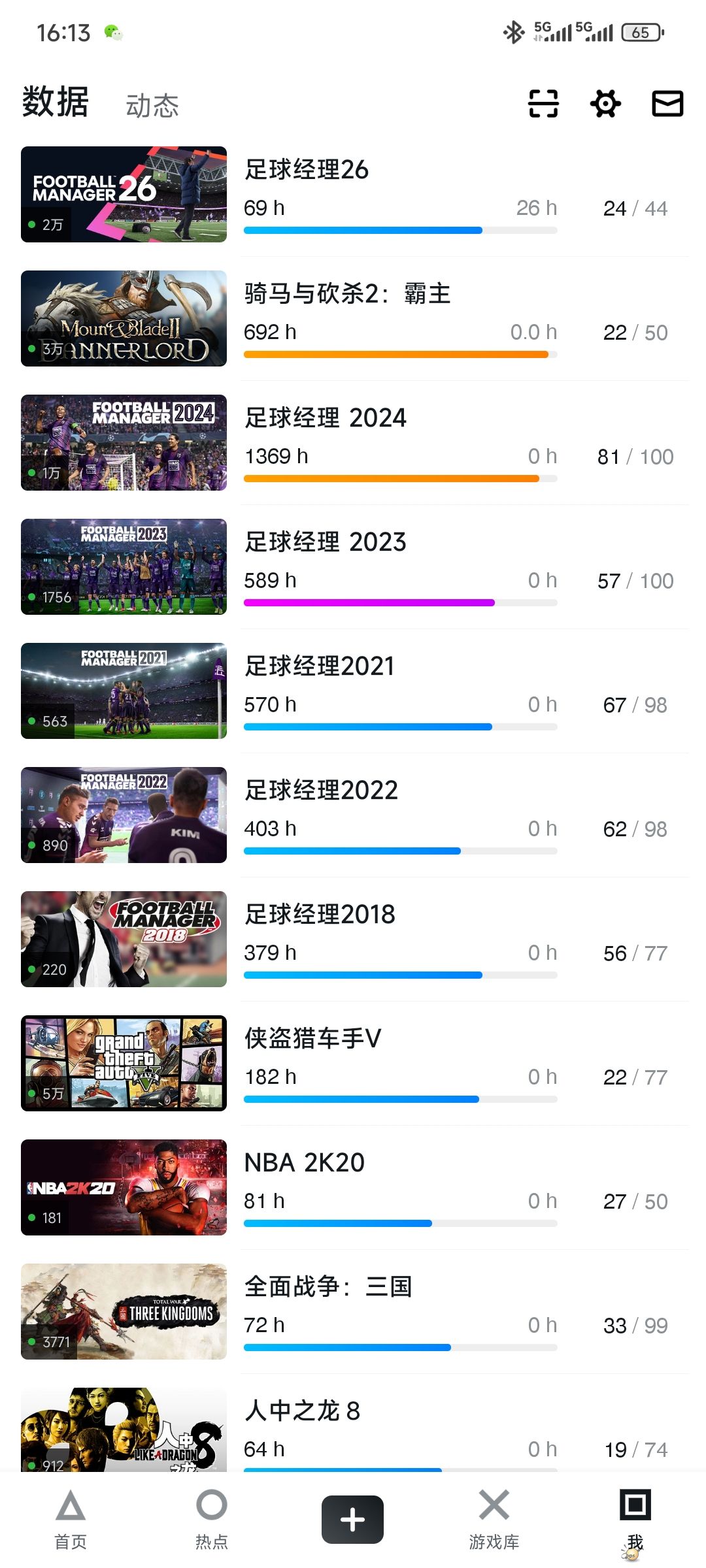Screen dimensions: 706x1568
Task: Switch to the 热点 tab
Action: tap(212, 1520)
